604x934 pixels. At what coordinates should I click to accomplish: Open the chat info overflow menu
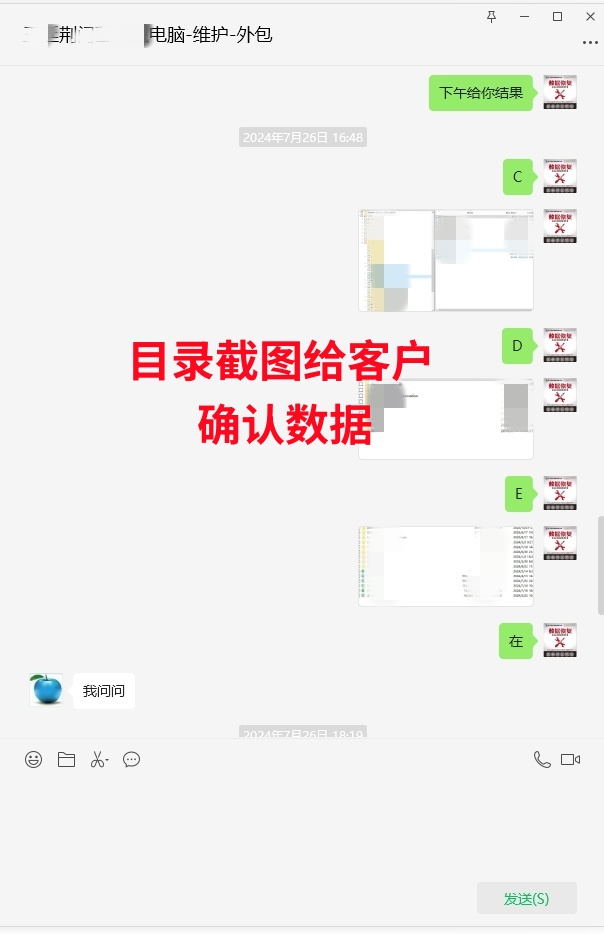click(590, 42)
